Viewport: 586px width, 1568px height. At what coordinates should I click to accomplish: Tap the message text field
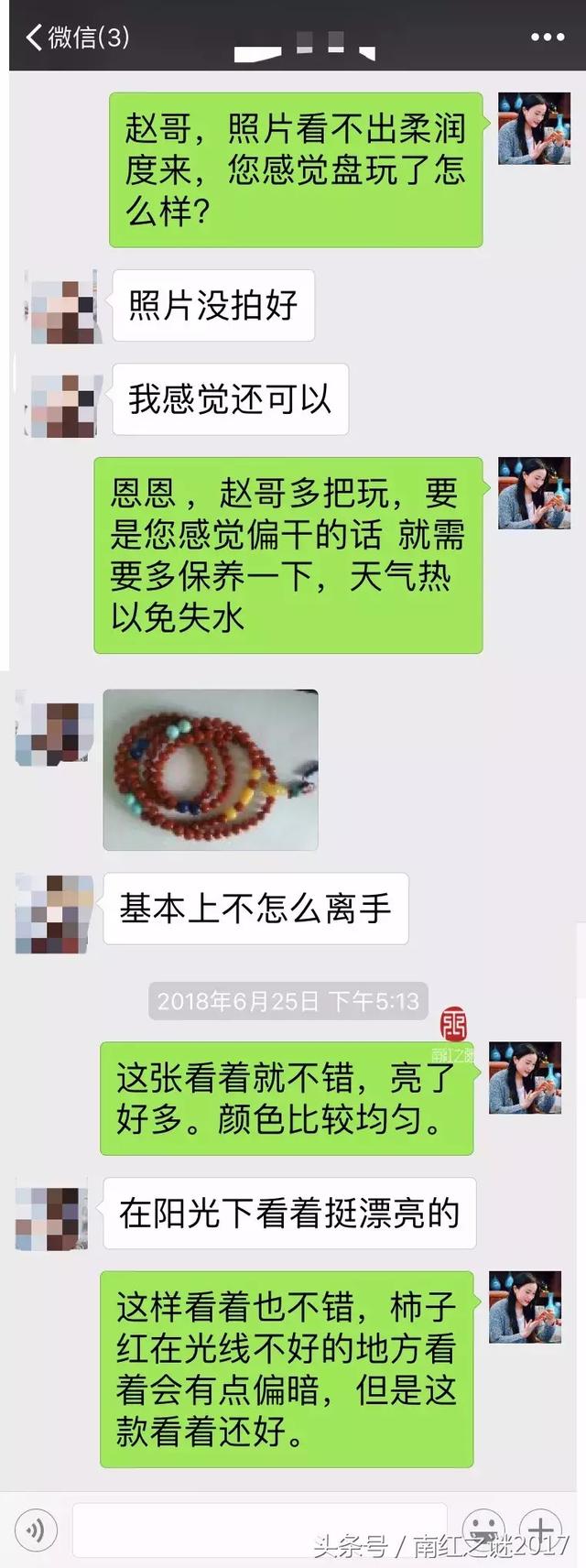point(258,1530)
